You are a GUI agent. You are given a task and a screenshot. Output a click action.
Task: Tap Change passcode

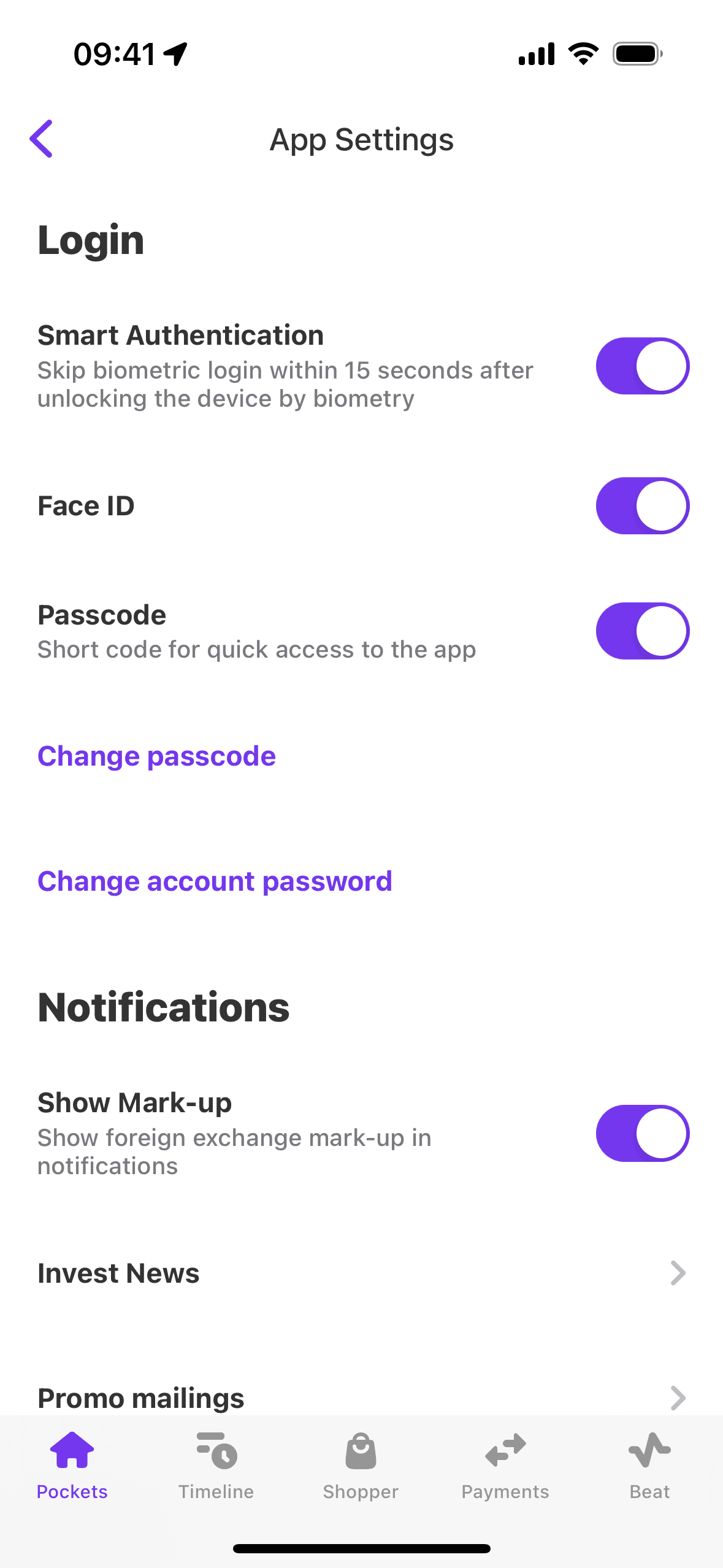(156, 756)
